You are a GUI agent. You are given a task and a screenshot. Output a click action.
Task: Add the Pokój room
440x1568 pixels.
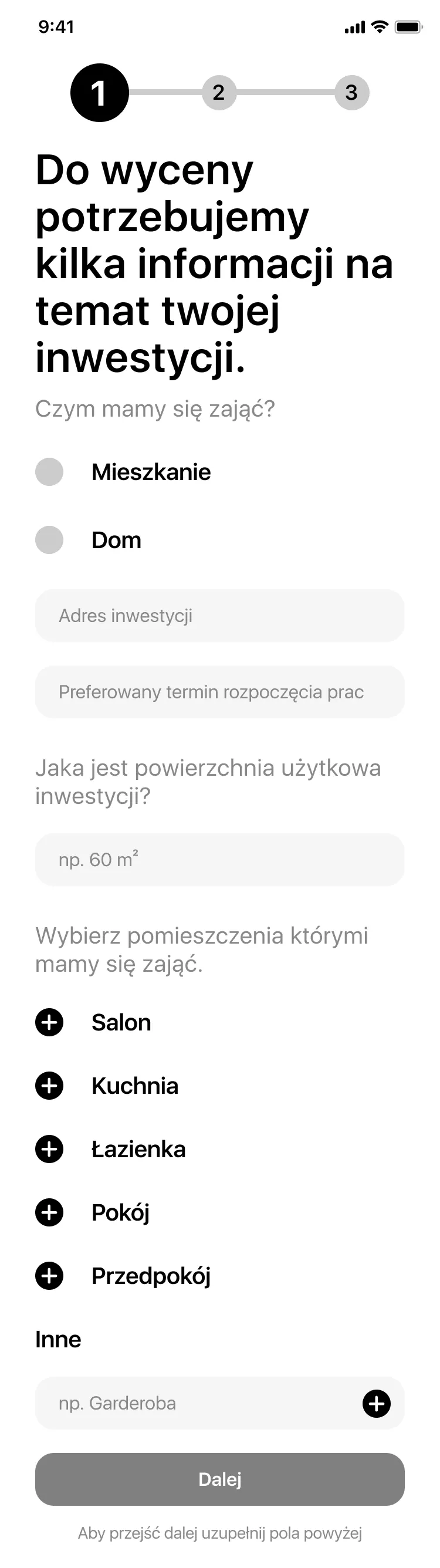pos(49,1212)
